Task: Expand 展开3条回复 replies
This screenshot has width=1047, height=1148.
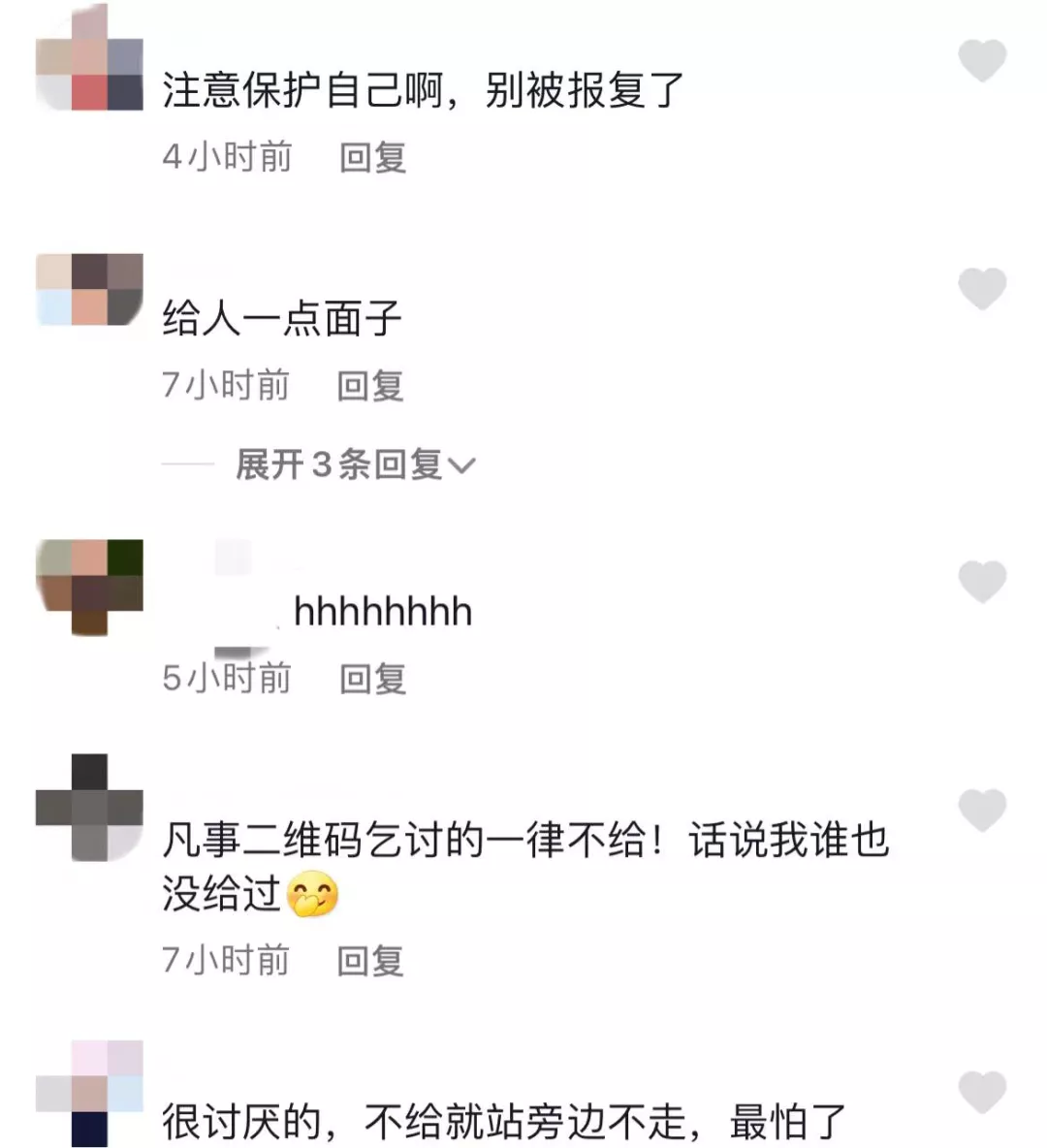Action: point(355,464)
